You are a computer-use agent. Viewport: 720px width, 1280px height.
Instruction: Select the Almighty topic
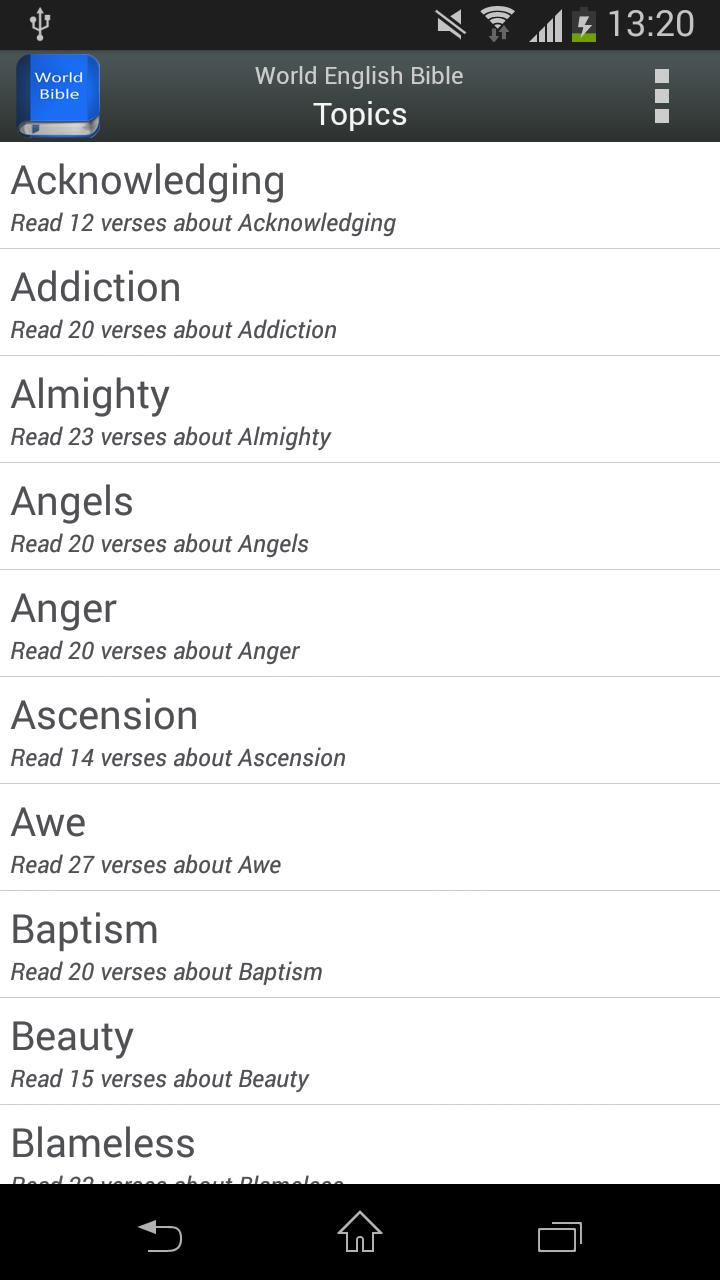[x=360, y=410]
